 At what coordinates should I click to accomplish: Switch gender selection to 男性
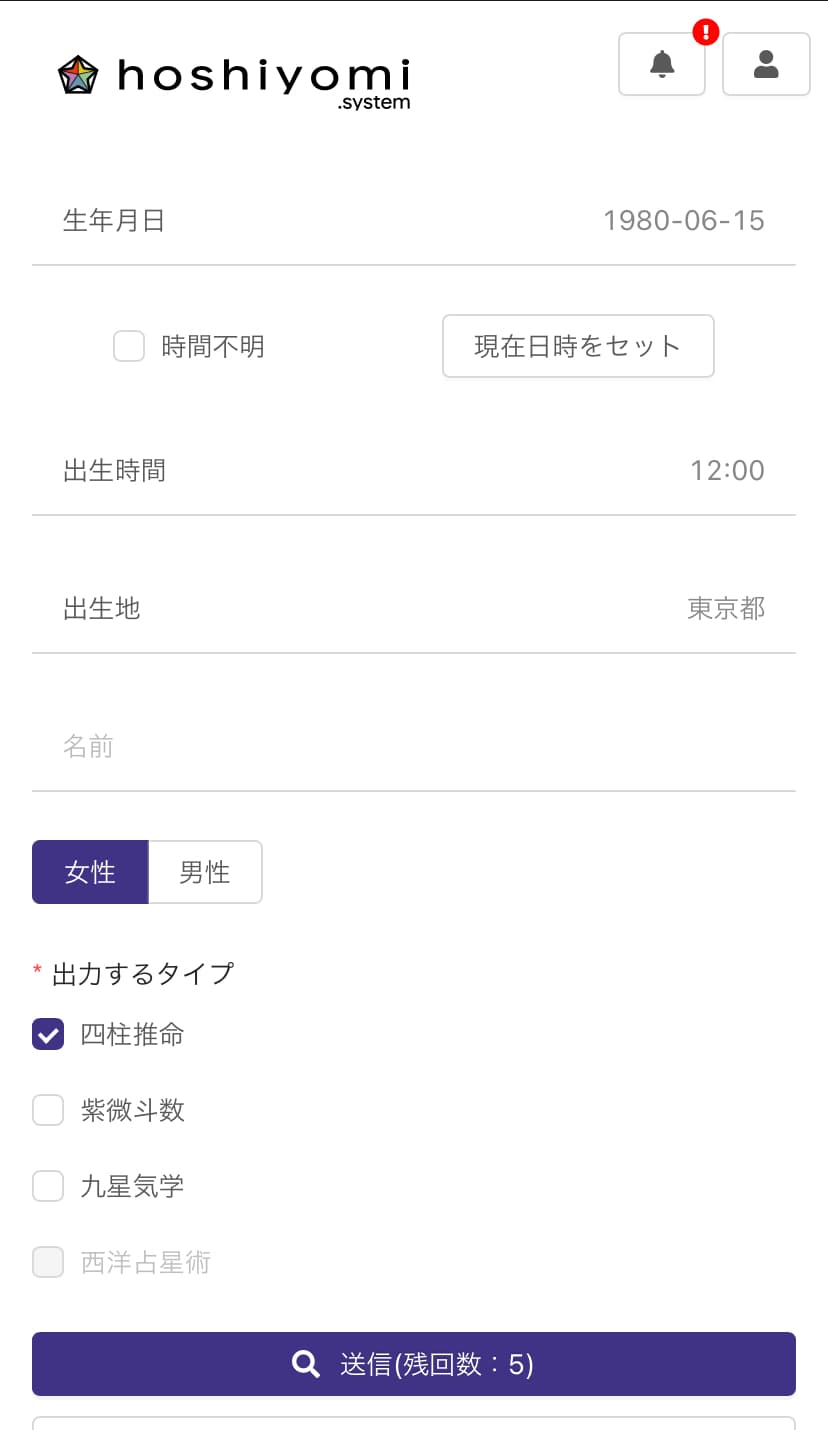(x=205, y=872)
